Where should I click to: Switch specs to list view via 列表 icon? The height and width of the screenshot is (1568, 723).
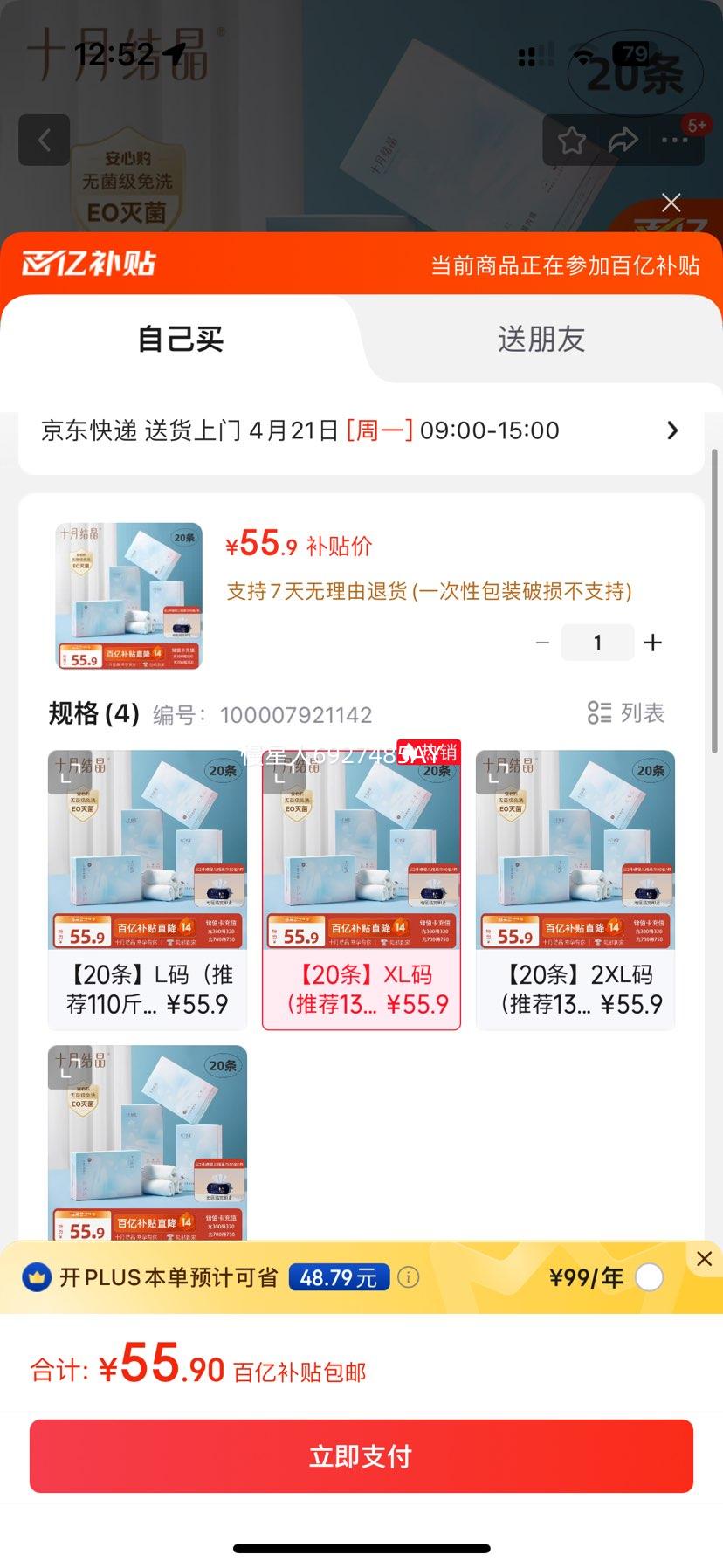pyautogui.click(x=626, y=713)
